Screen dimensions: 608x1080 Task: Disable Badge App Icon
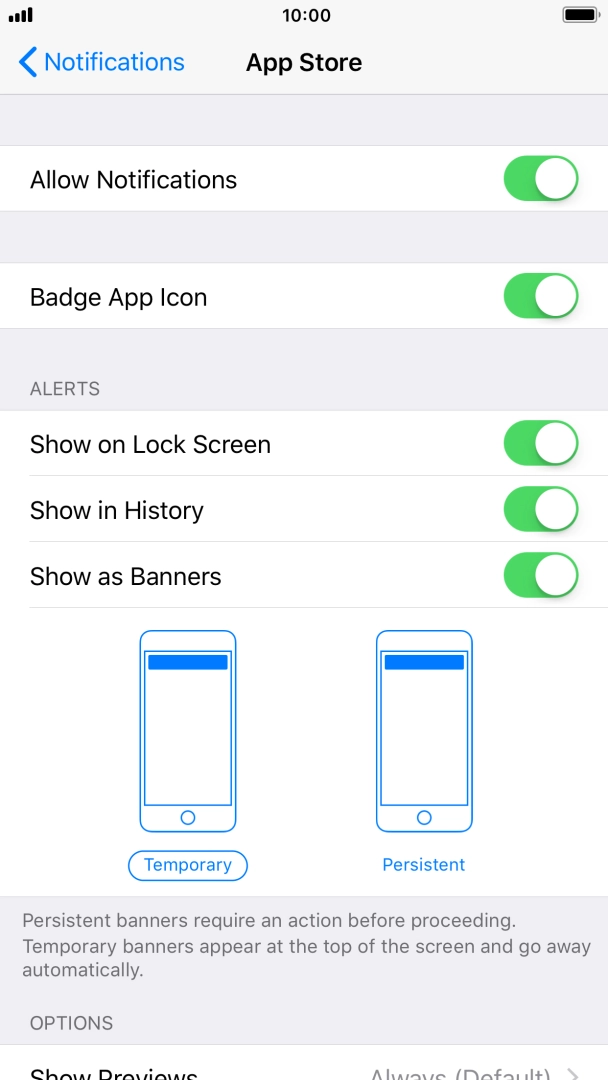pos(541,296)
